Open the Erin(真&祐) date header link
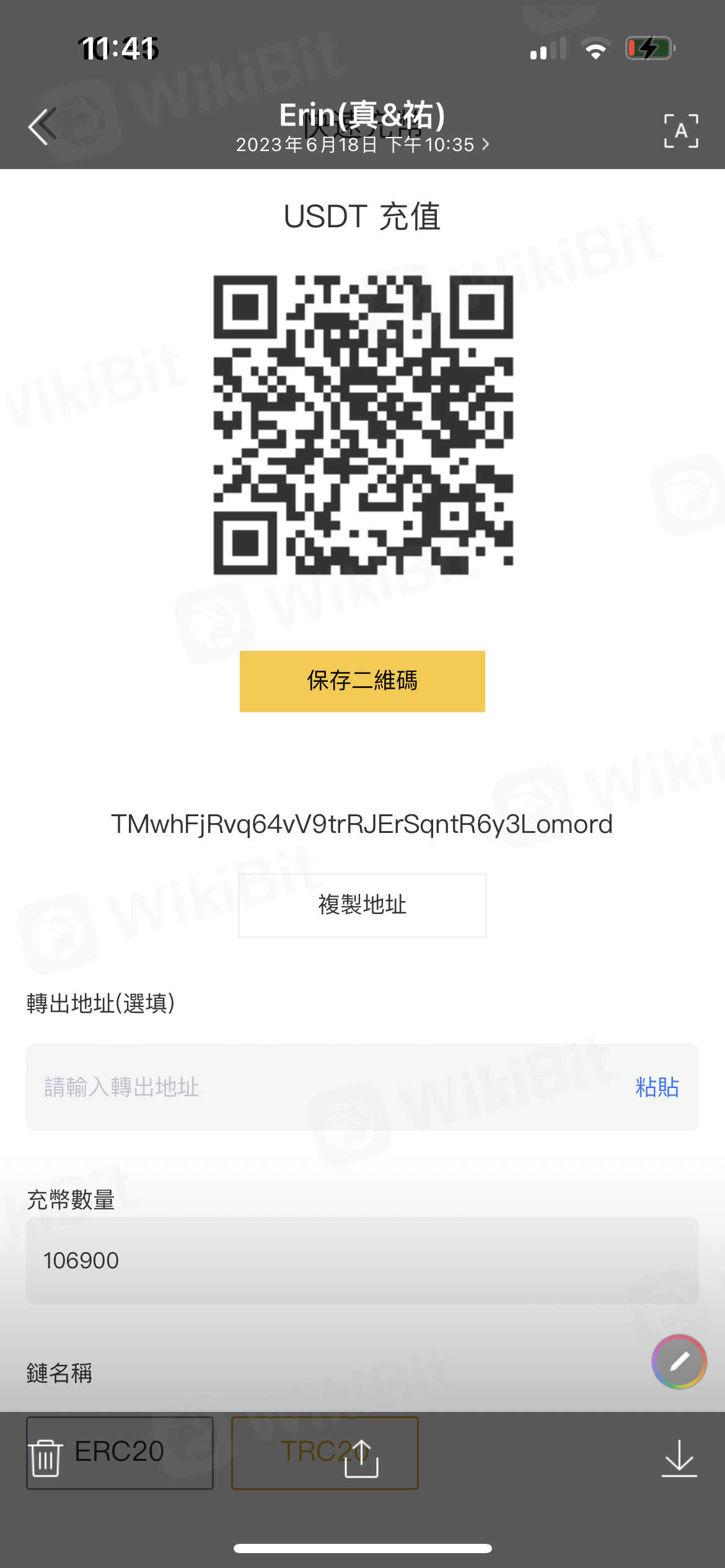 [x=362, y=144]
